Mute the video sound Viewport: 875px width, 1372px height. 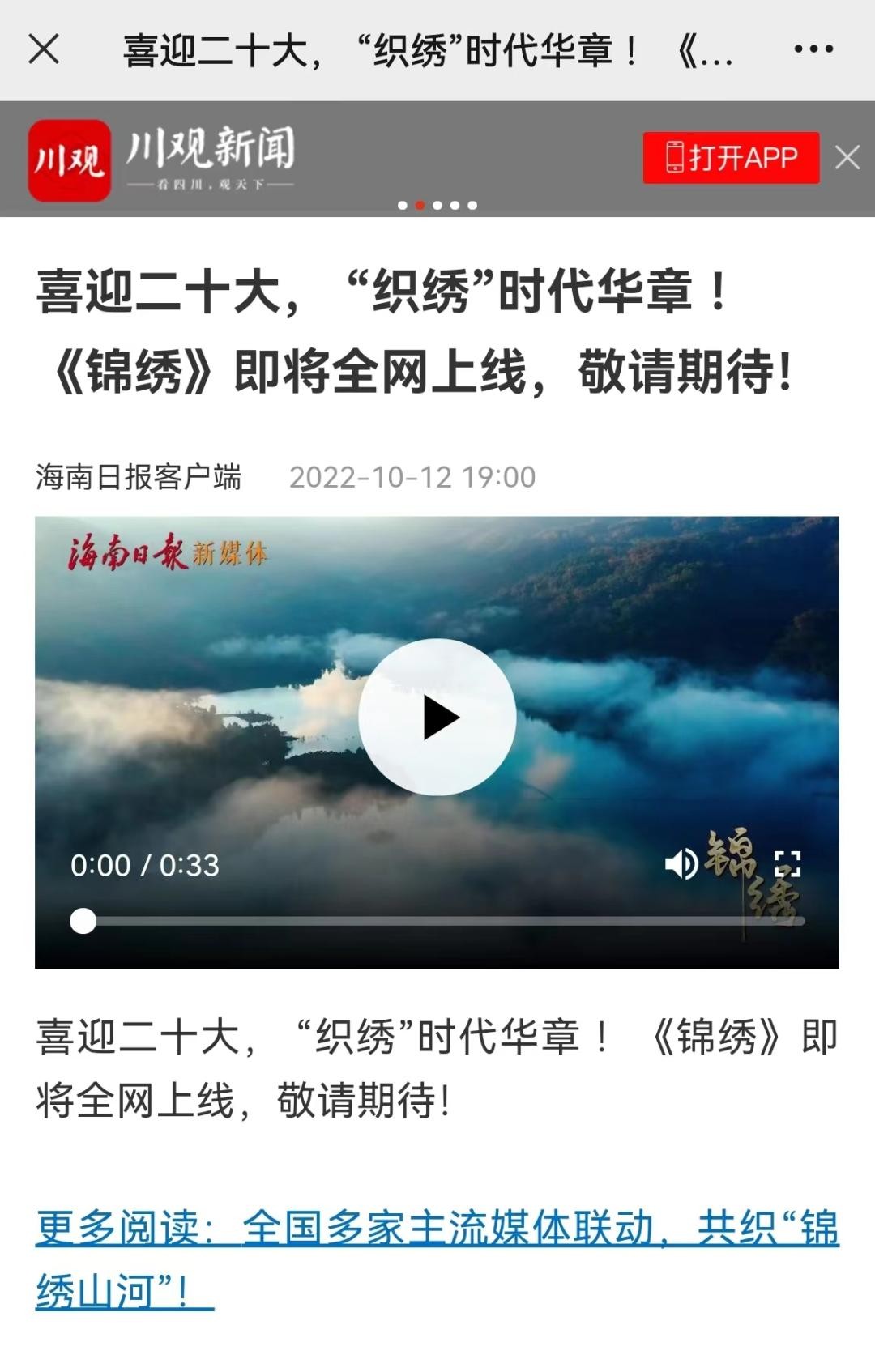[681, 864]
